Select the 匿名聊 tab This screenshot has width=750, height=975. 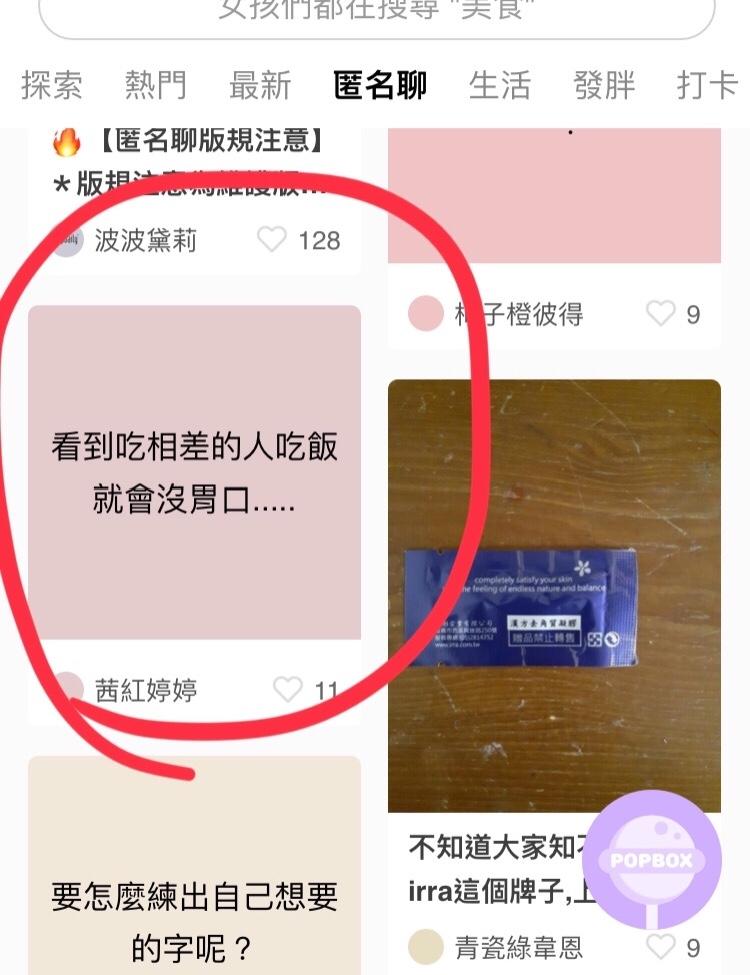(x=379, y=86)
